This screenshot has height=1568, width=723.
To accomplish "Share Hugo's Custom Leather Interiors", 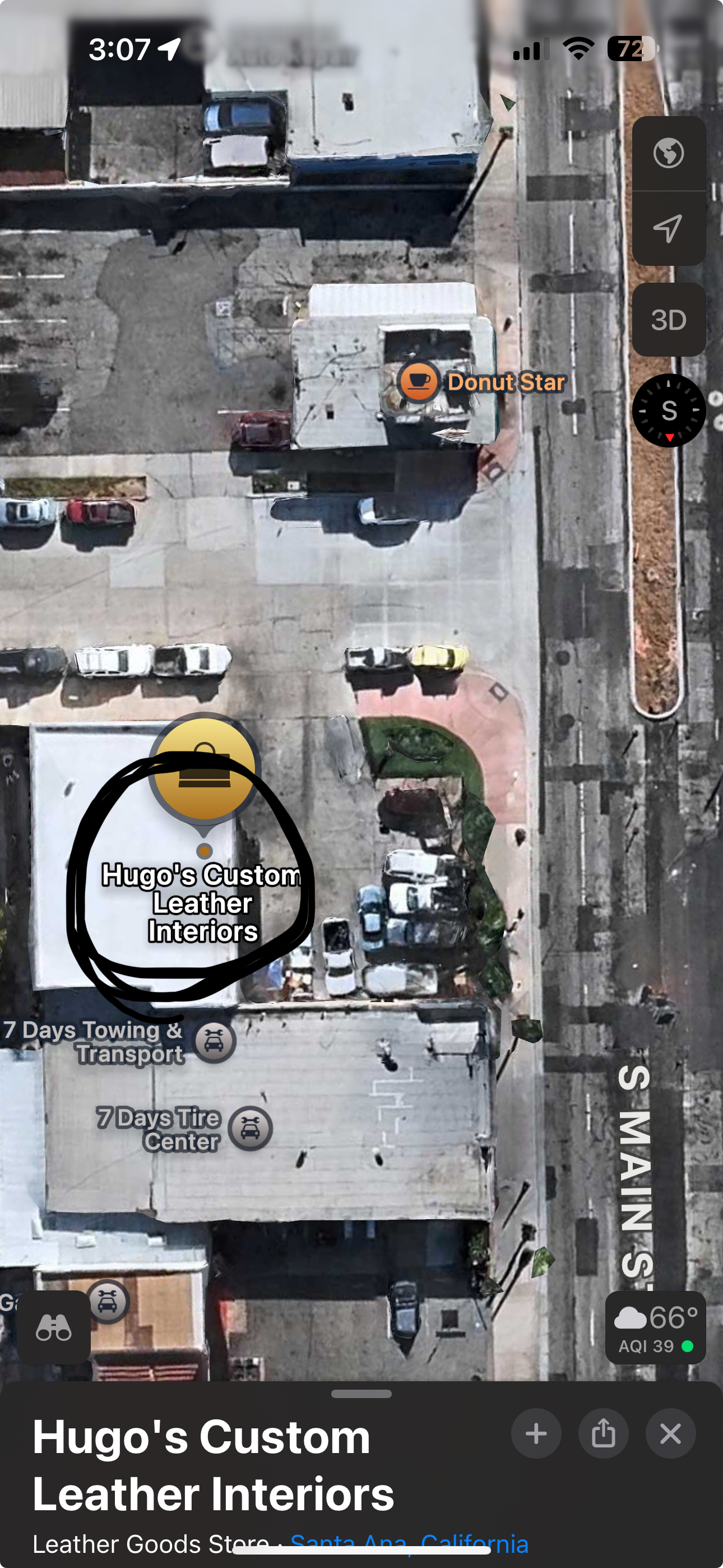I will pyautogui.click(x=603, y=1434).
